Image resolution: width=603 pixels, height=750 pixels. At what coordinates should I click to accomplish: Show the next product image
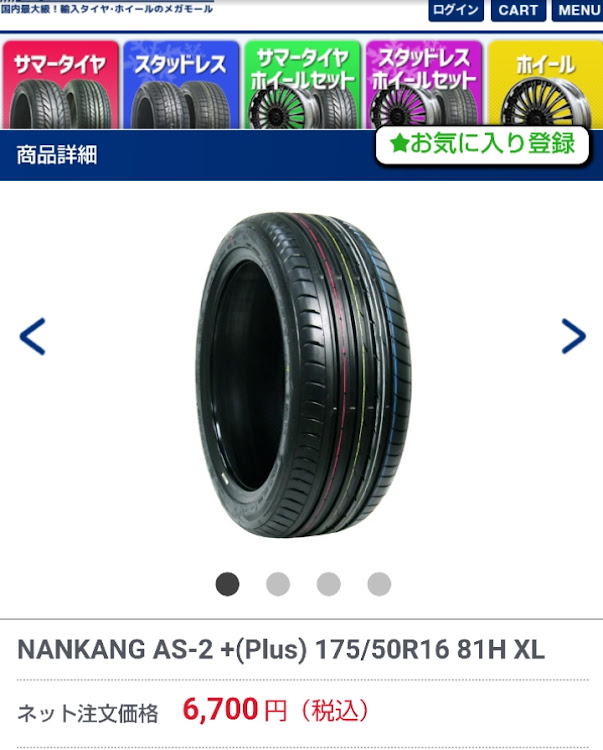coord(572,337)
